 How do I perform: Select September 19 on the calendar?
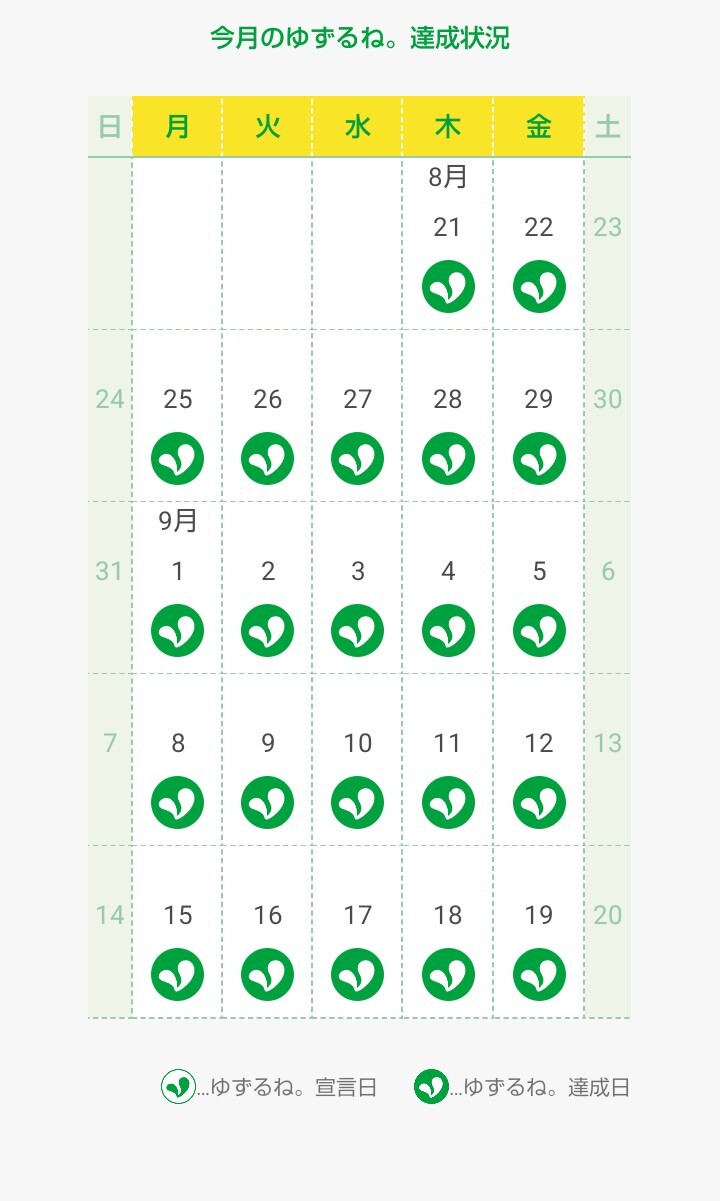click(538, 916)
